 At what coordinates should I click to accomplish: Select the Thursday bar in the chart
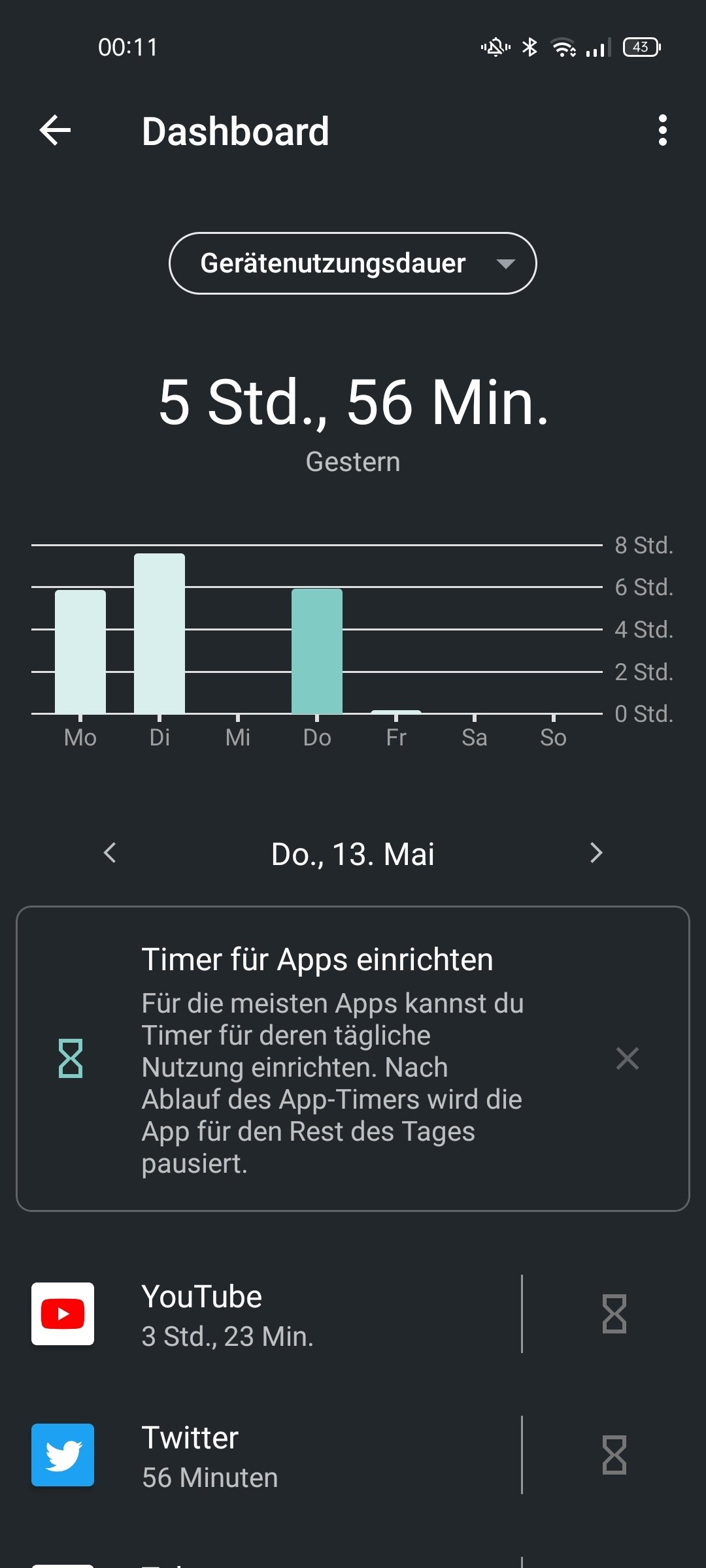click(317, 651)
